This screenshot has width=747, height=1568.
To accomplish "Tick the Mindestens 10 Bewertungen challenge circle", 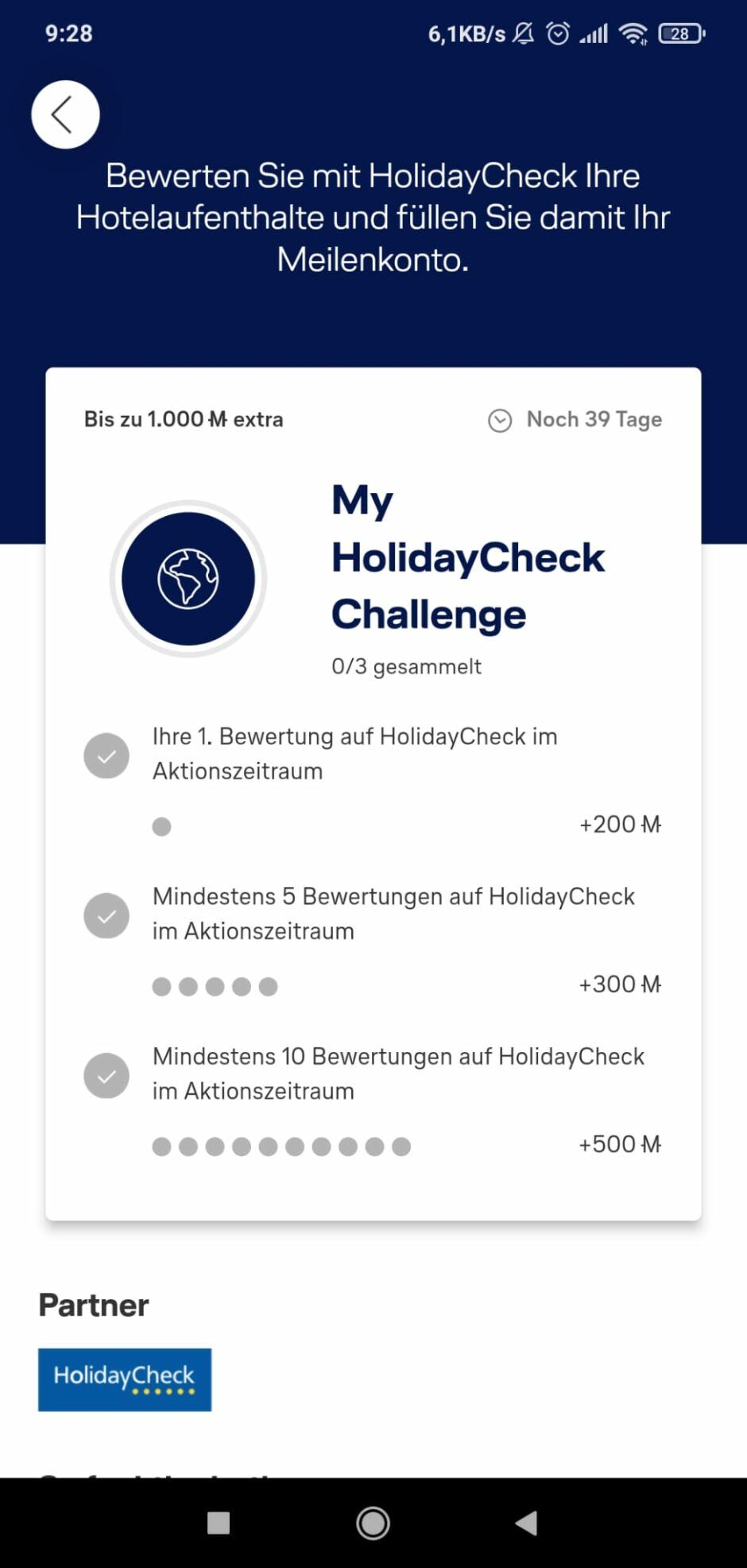I will [x=106, y=1075].
